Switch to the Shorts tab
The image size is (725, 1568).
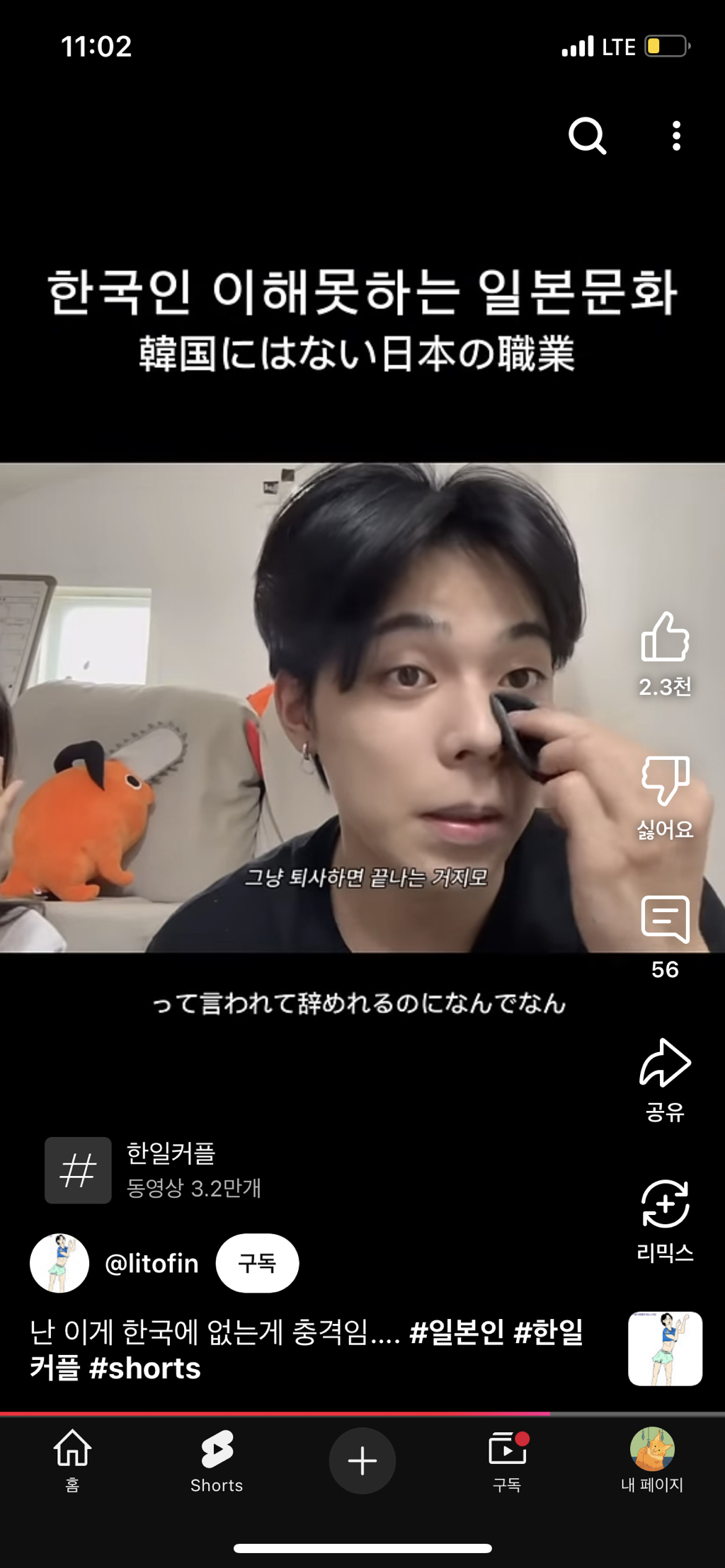tap(217, 1459)
